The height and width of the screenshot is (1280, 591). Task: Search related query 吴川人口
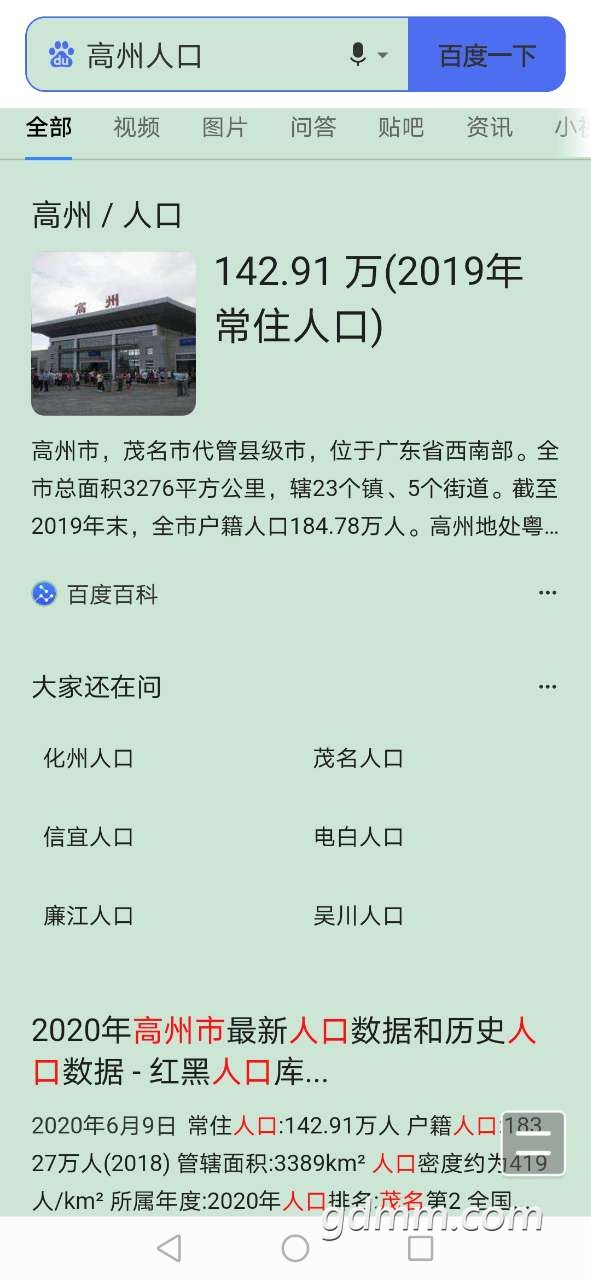pos(358,916)
